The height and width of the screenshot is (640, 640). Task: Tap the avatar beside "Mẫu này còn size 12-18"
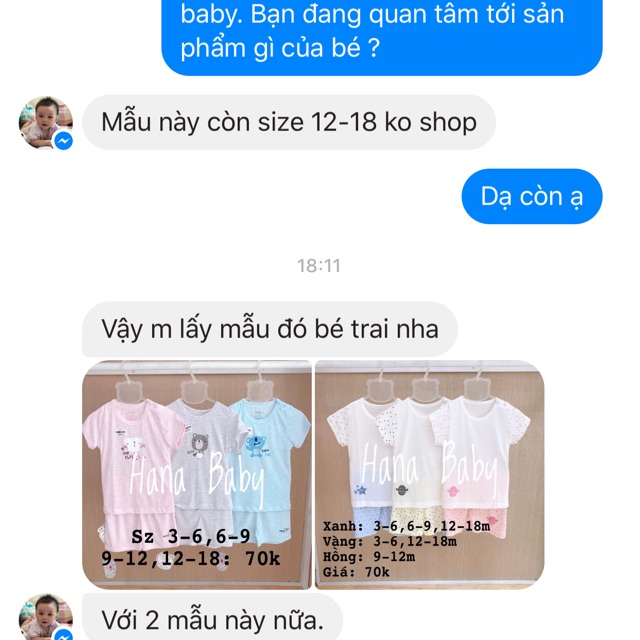point(45,123)
